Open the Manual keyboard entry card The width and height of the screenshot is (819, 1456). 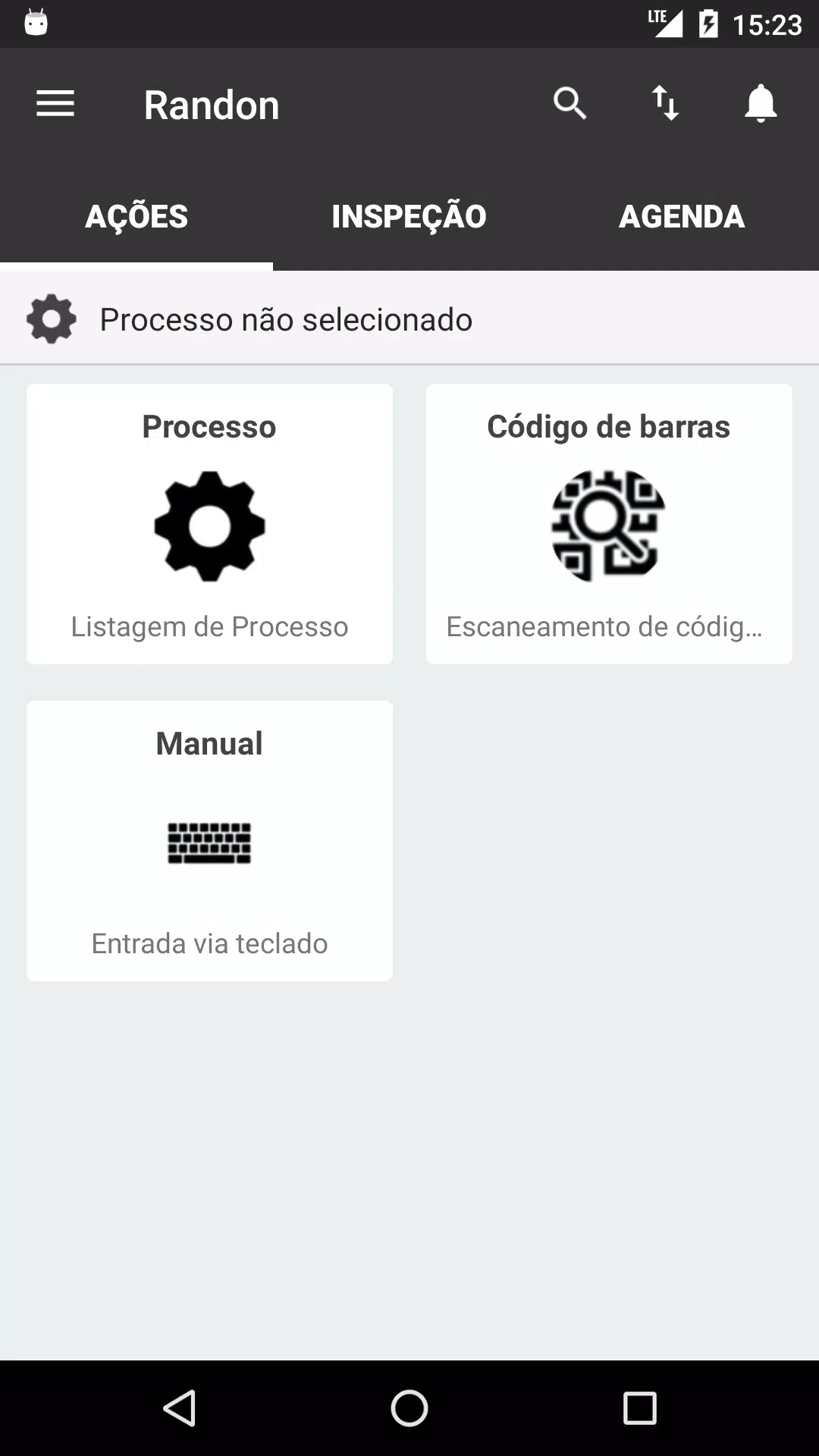tap(209, 841)
